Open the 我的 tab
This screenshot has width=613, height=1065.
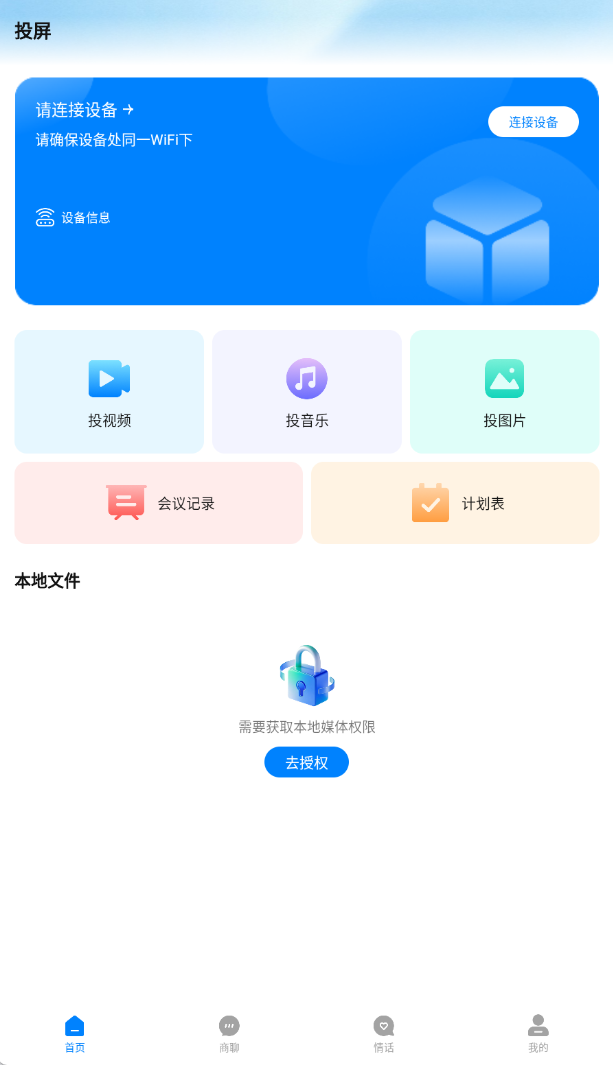tap(538, 1033)
